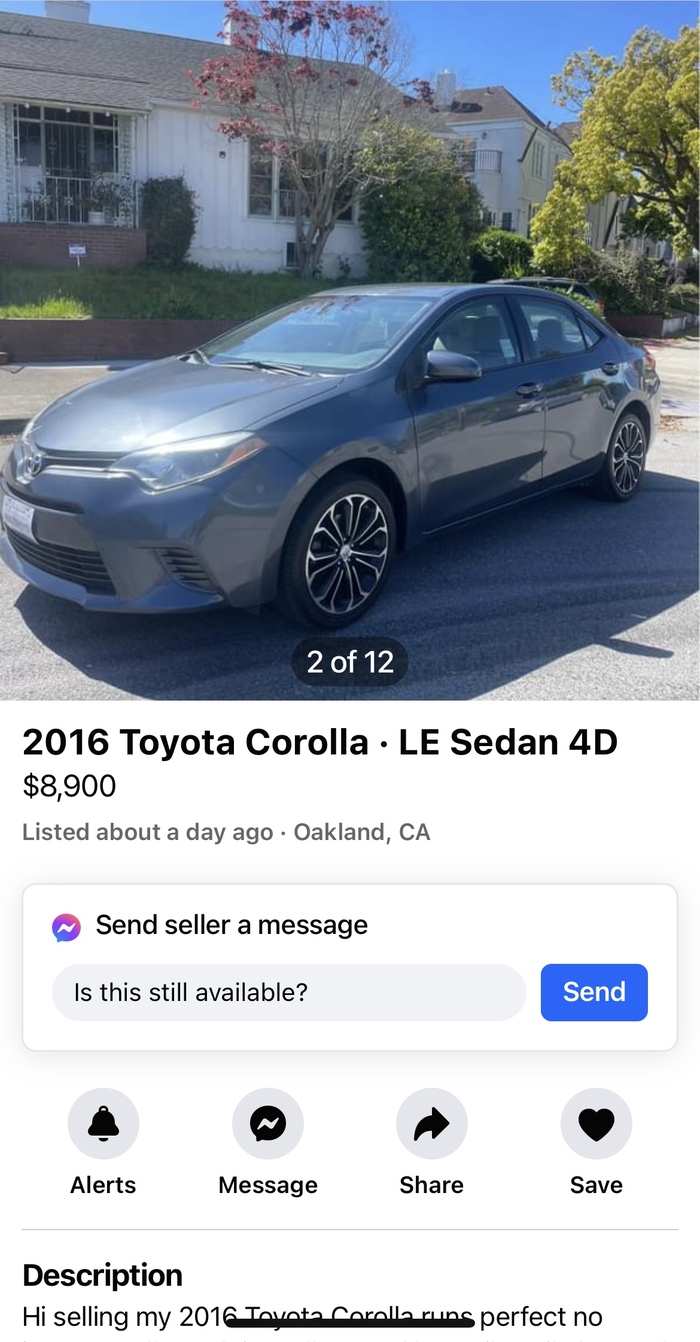700x1342 pixels.
Task: Open Messenger via the Message button
Action: (267, 1124)
